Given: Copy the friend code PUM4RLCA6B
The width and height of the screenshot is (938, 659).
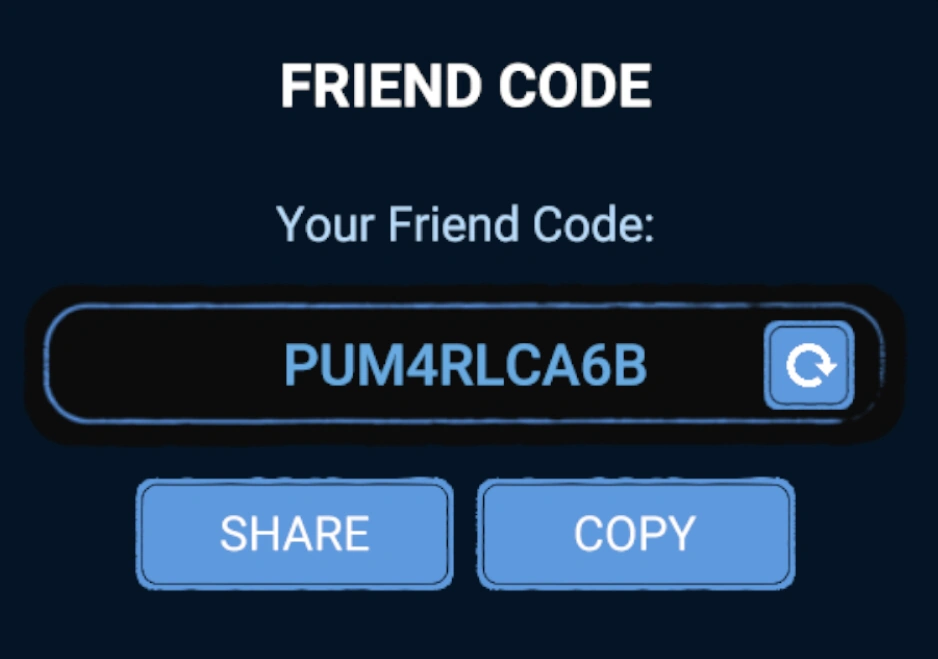Looking at the screenshot, I should (x=635, y=533).
